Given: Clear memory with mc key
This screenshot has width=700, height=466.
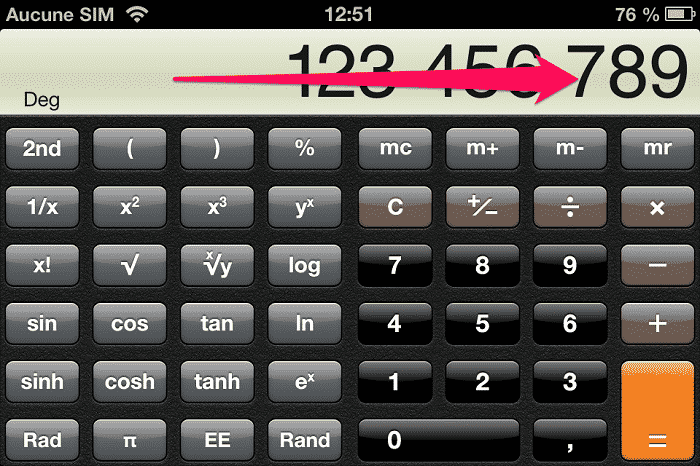Looking at the screenshot, I should click(x=395, y=149).
